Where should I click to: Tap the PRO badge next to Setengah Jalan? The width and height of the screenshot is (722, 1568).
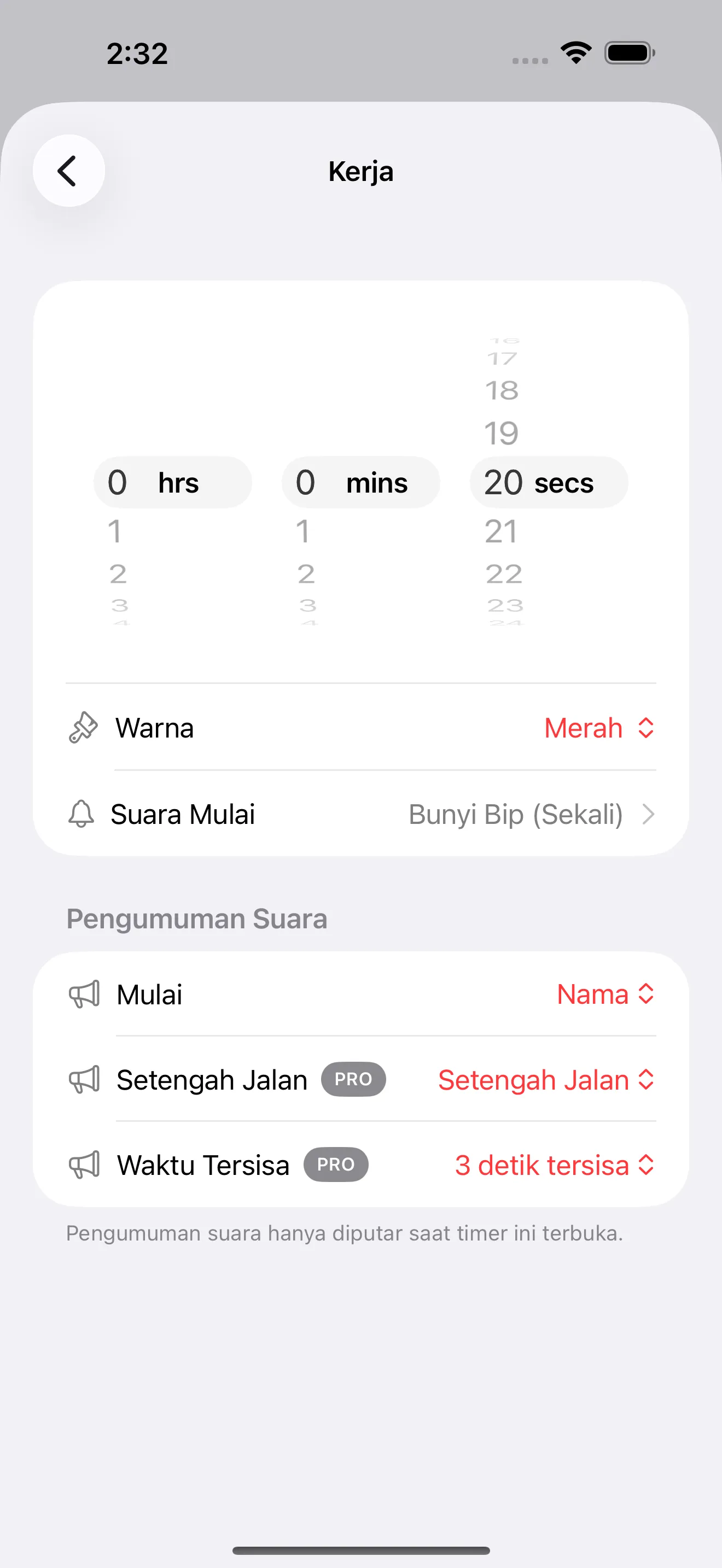pos(354,1079)
